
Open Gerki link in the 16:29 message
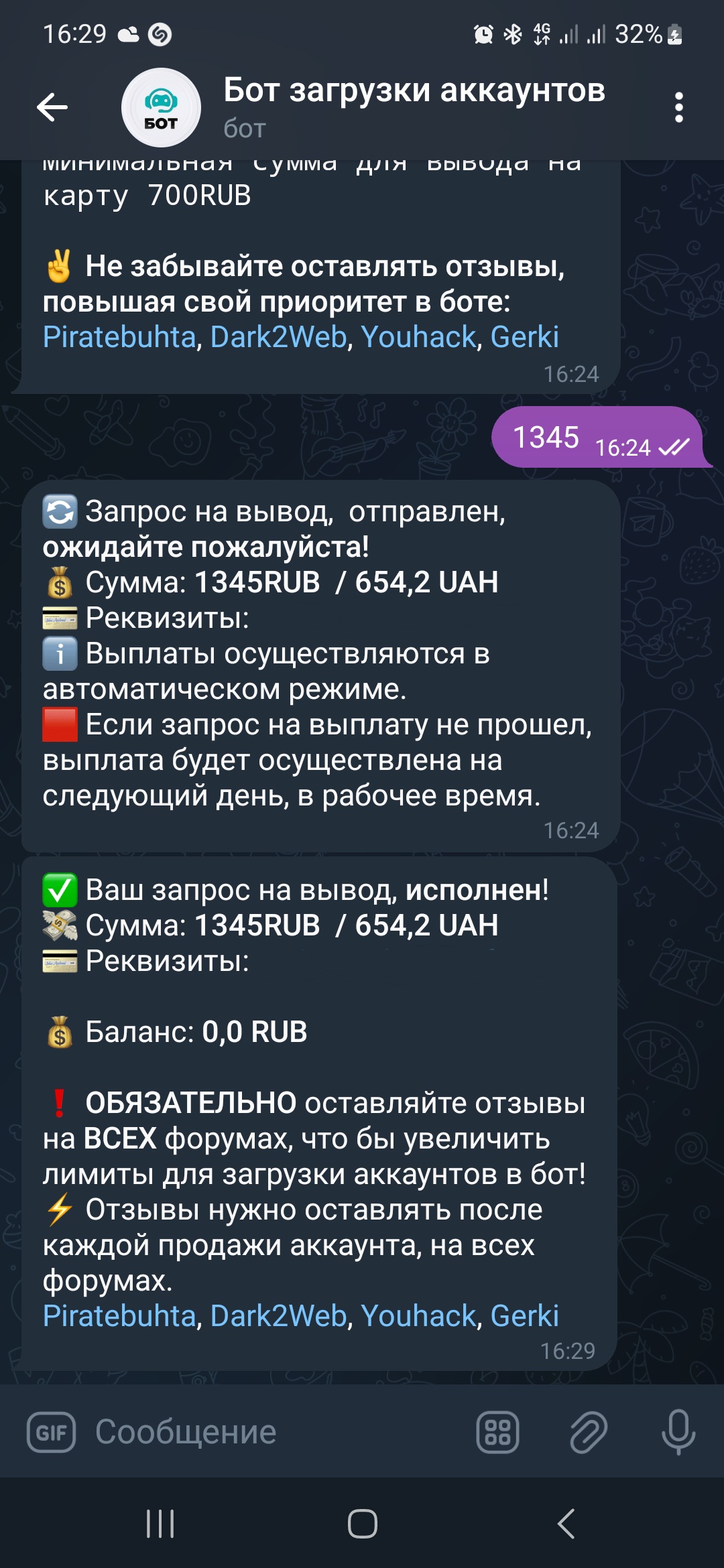524,1316
